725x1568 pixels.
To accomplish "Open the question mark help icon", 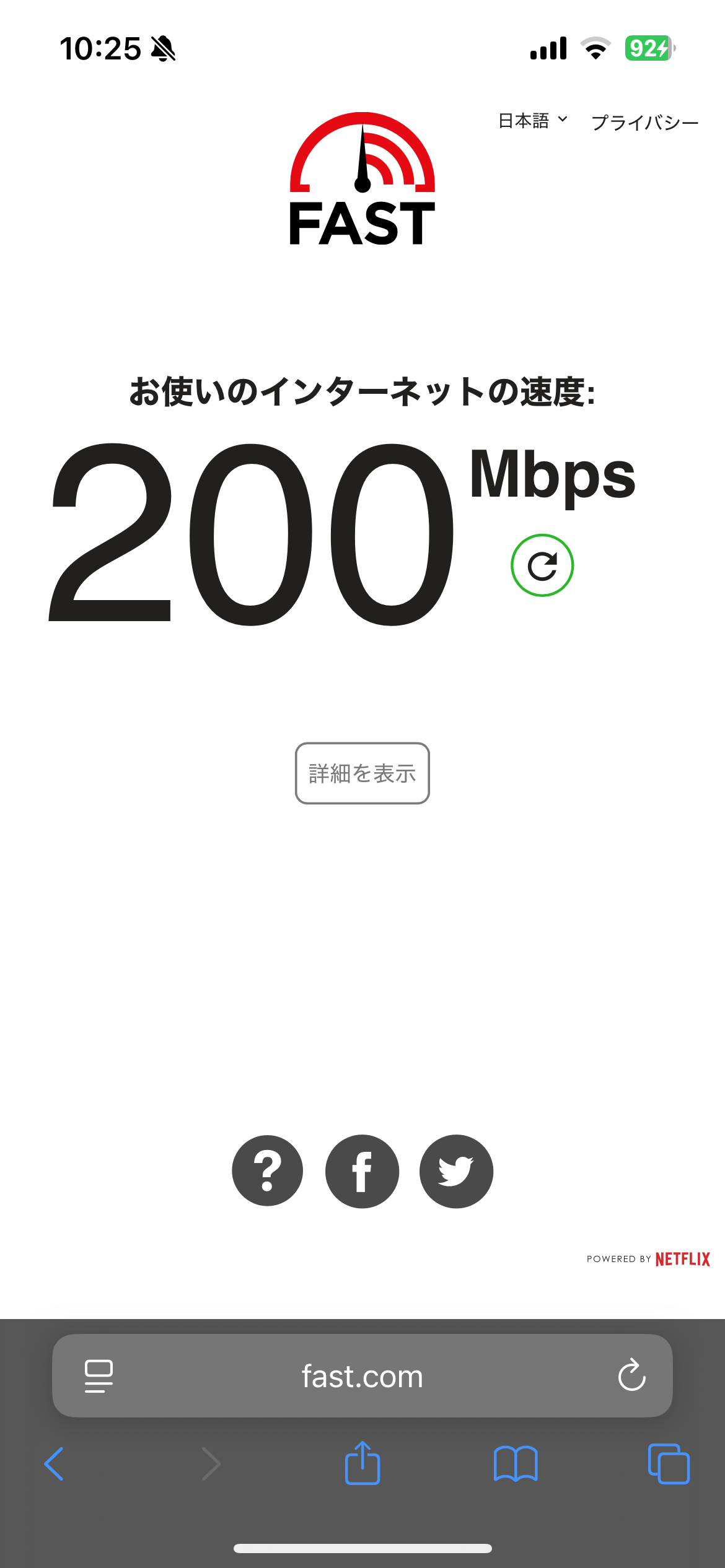I will point(268,1170).
